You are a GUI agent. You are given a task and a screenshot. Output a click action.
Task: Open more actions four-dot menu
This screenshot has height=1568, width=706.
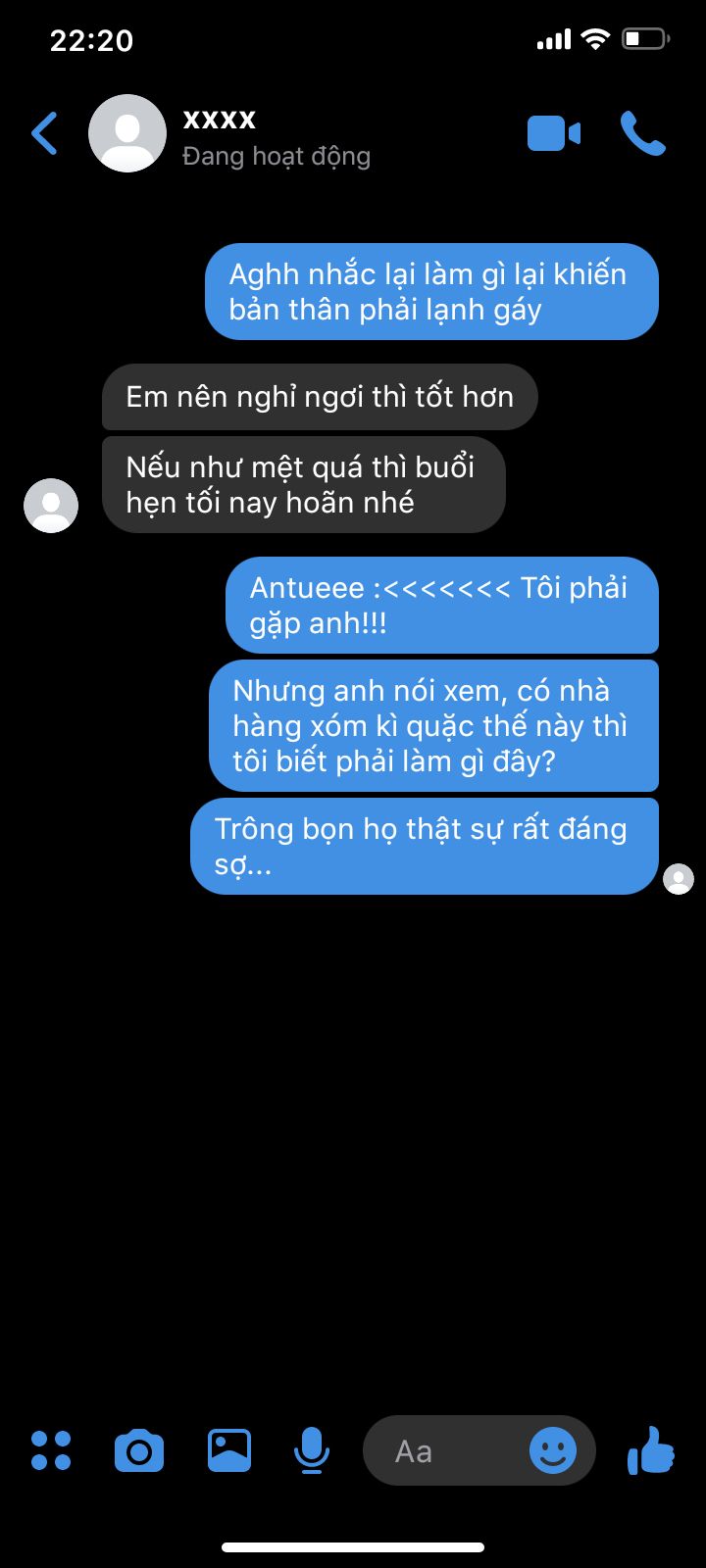tap(51, 1450)
